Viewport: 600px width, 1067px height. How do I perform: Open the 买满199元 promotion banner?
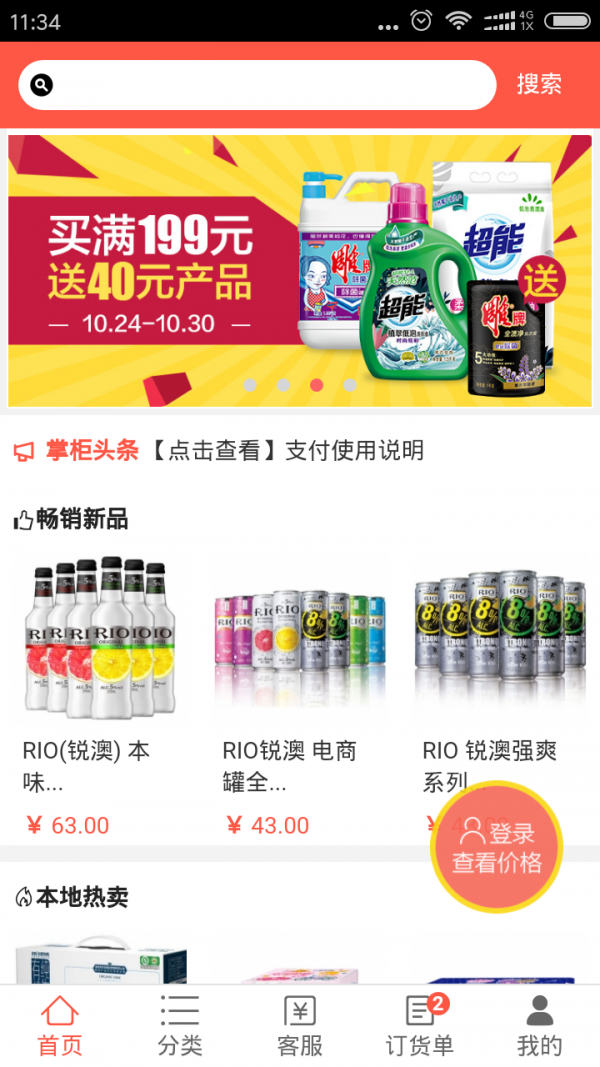coord(300,270)
